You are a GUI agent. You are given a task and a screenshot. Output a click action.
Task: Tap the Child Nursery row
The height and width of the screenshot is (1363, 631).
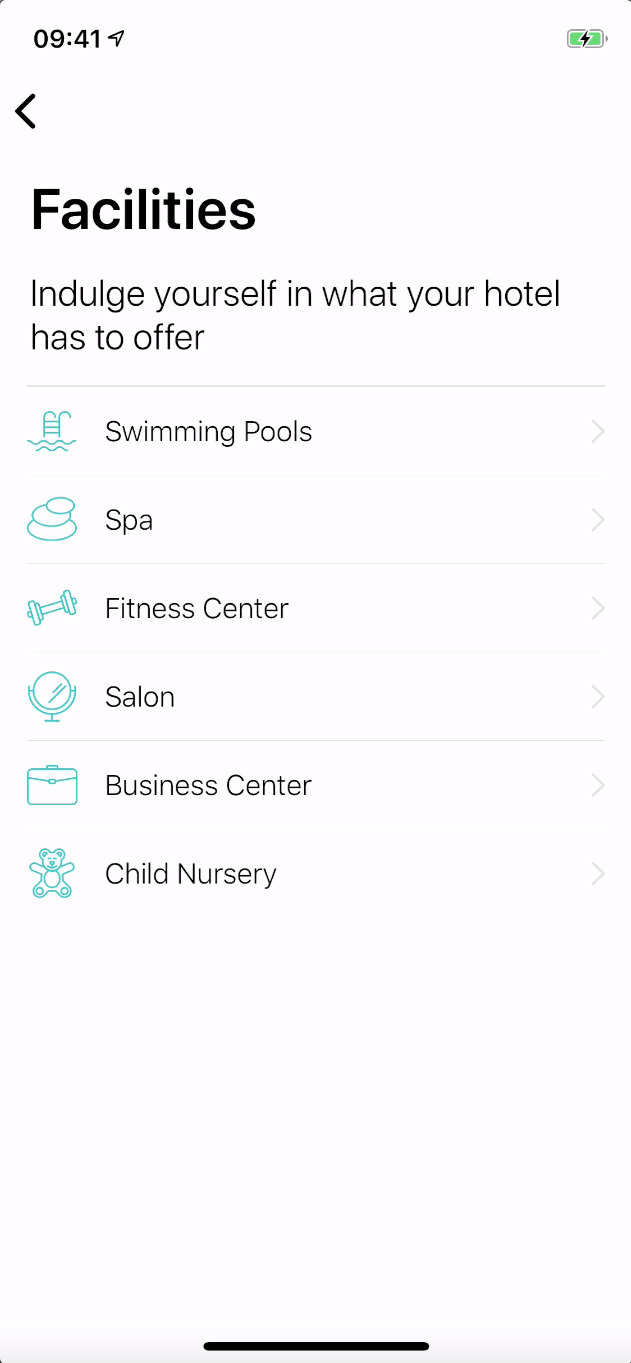tap(315, 874)
